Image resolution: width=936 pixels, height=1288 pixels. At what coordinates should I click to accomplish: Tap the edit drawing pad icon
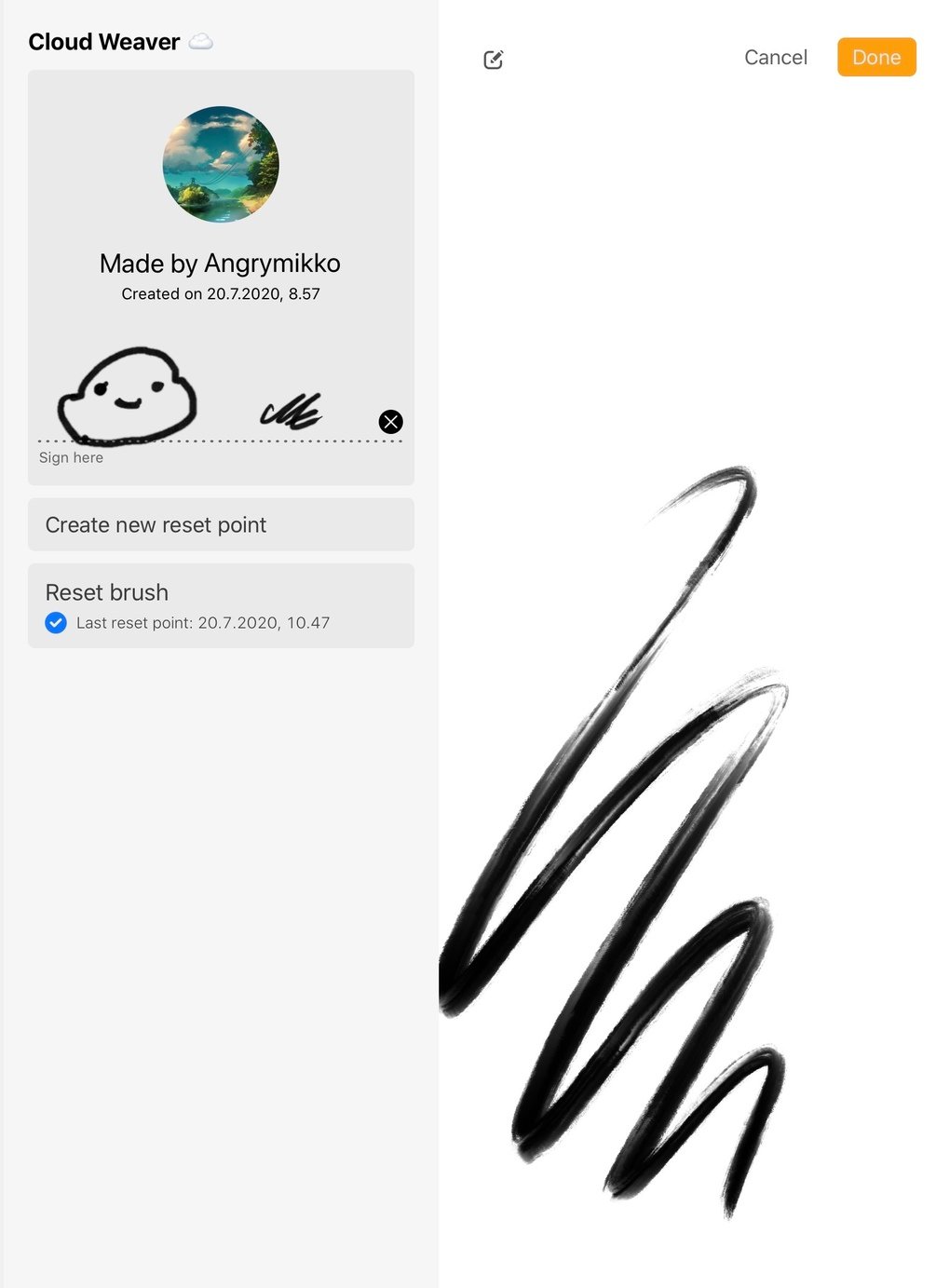point(494,61)
